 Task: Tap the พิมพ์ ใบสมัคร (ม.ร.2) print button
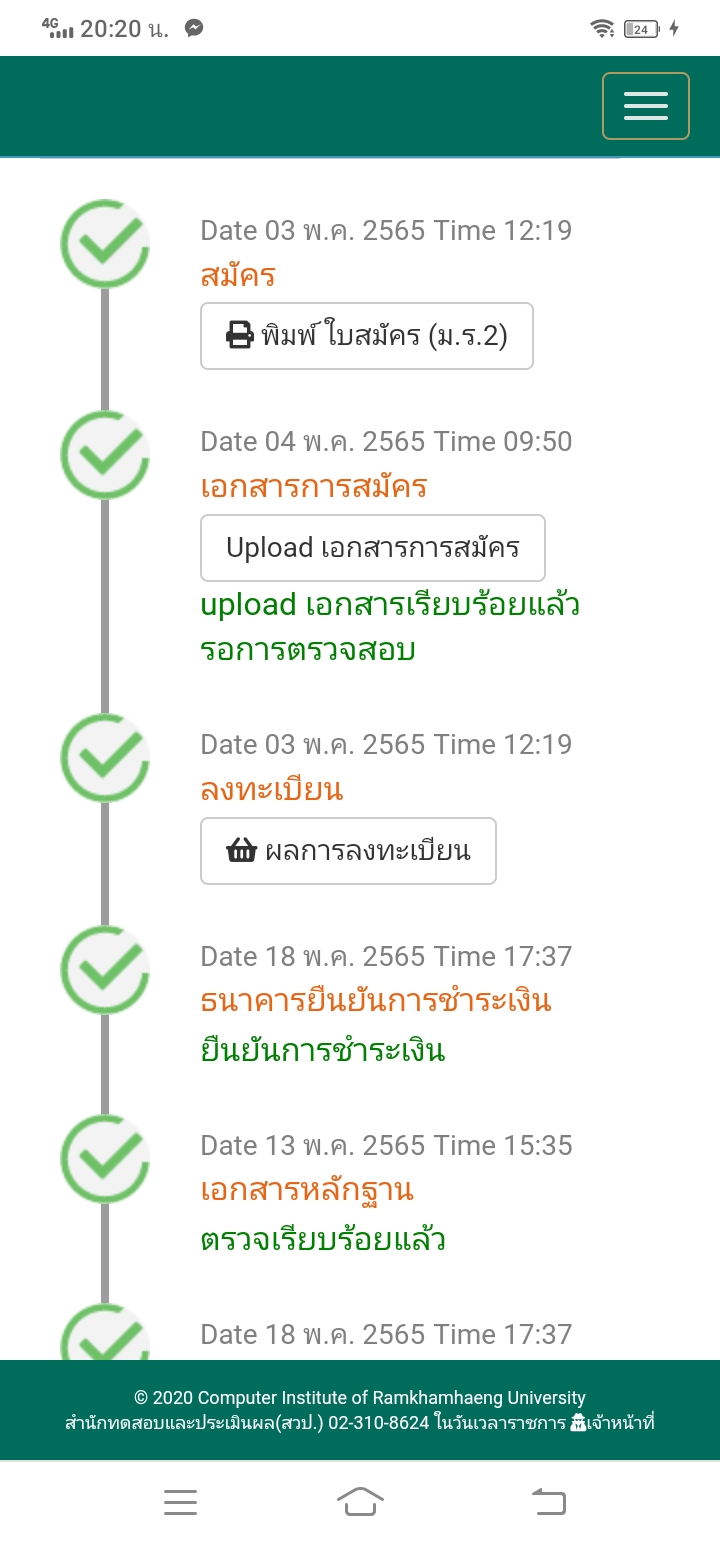[367, 336]
